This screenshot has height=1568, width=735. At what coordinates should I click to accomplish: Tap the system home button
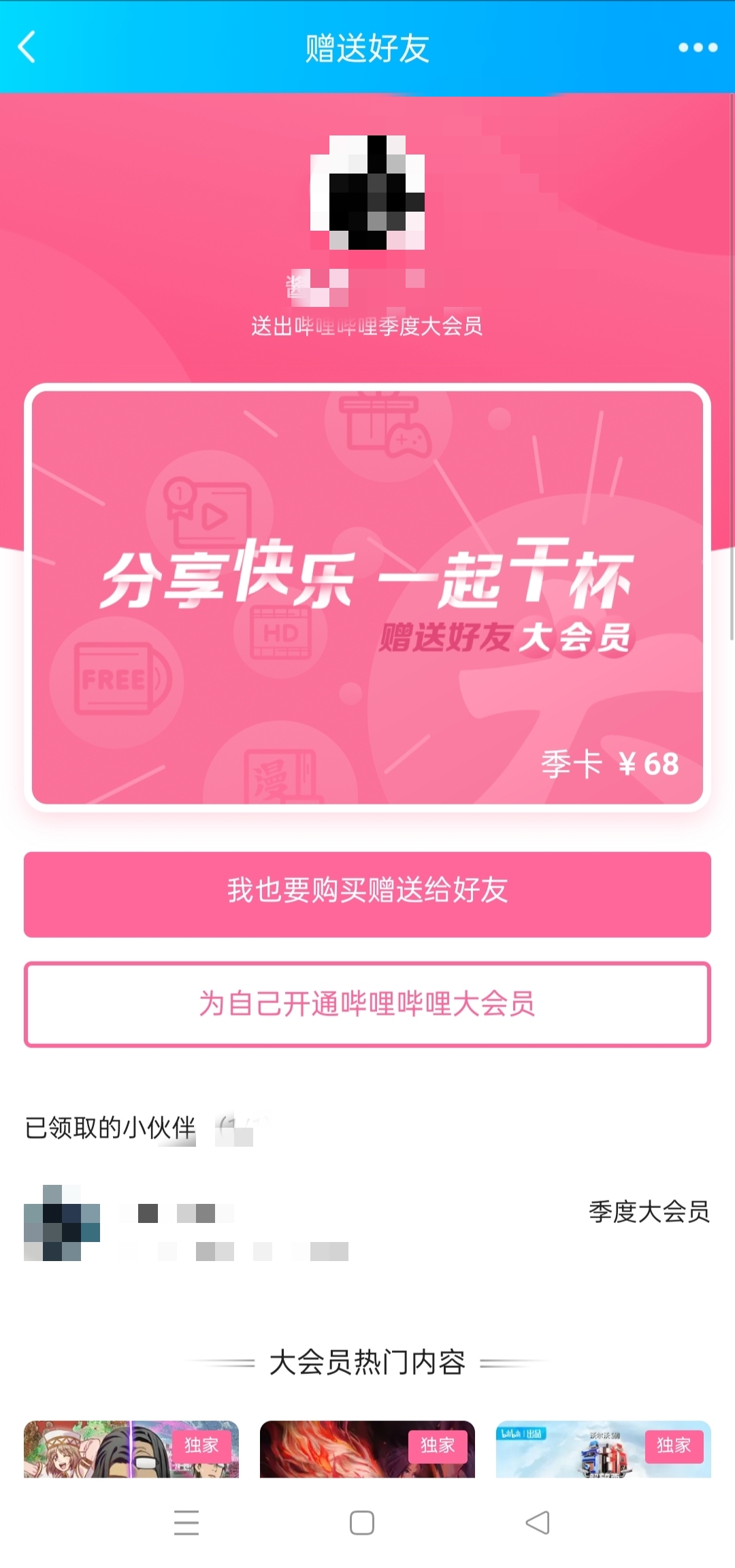point(362,1523)
